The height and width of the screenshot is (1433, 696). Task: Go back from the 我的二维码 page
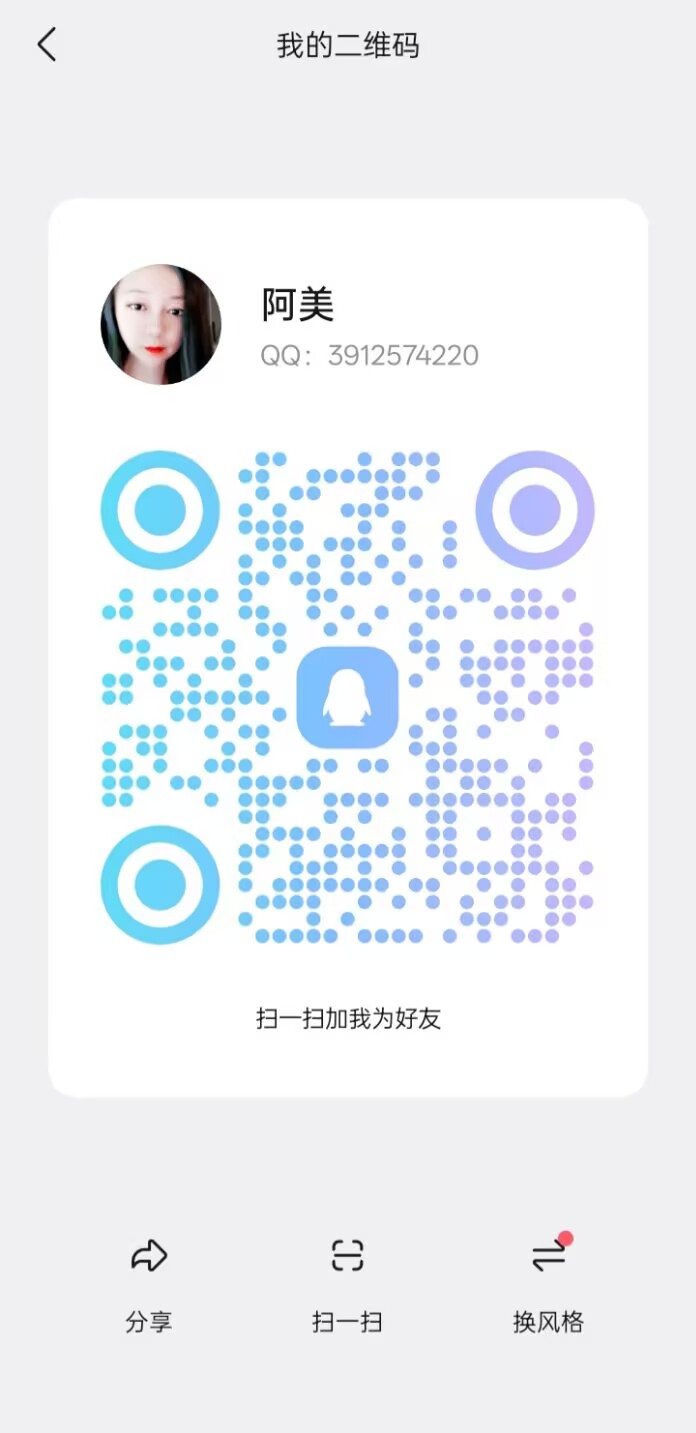47,45
